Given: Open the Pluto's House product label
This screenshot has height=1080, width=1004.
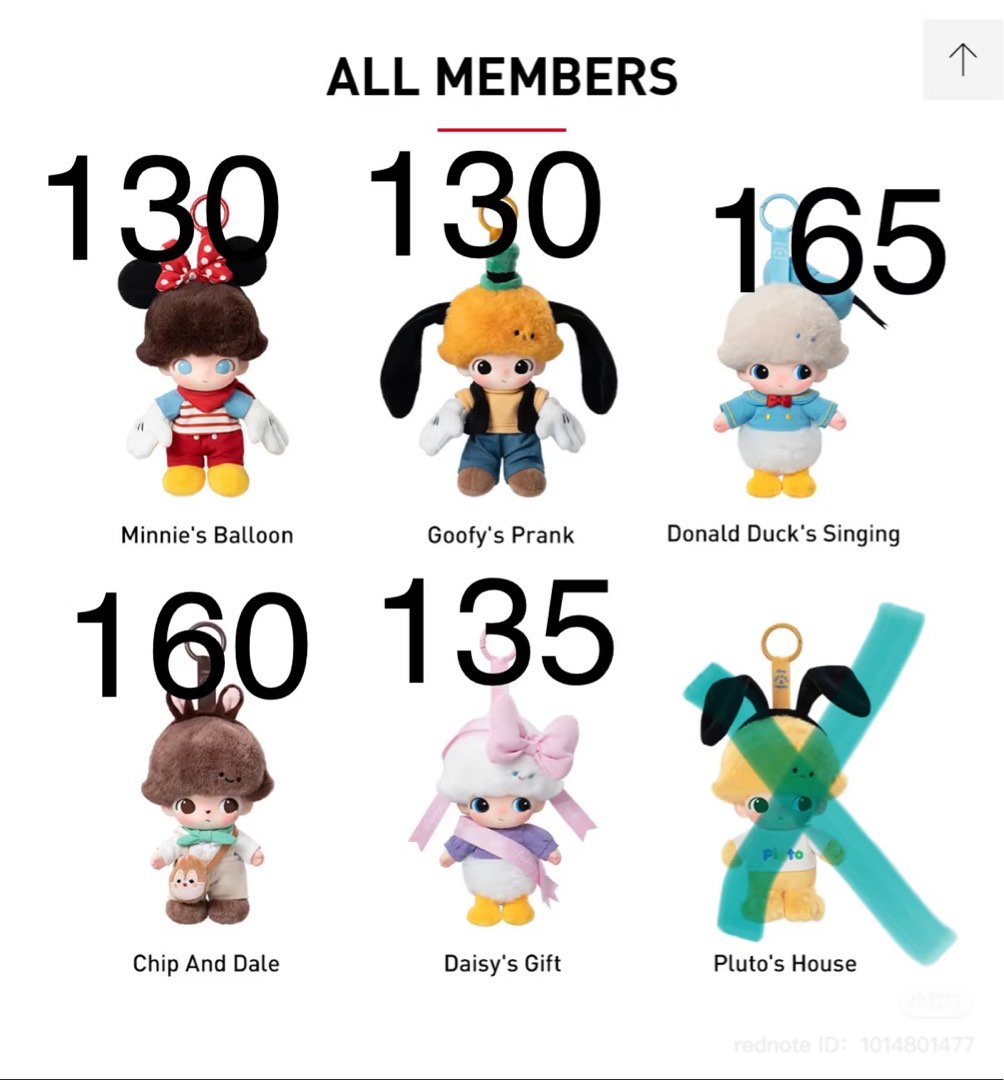Looking at the screenshot, I should pos(785,963).
